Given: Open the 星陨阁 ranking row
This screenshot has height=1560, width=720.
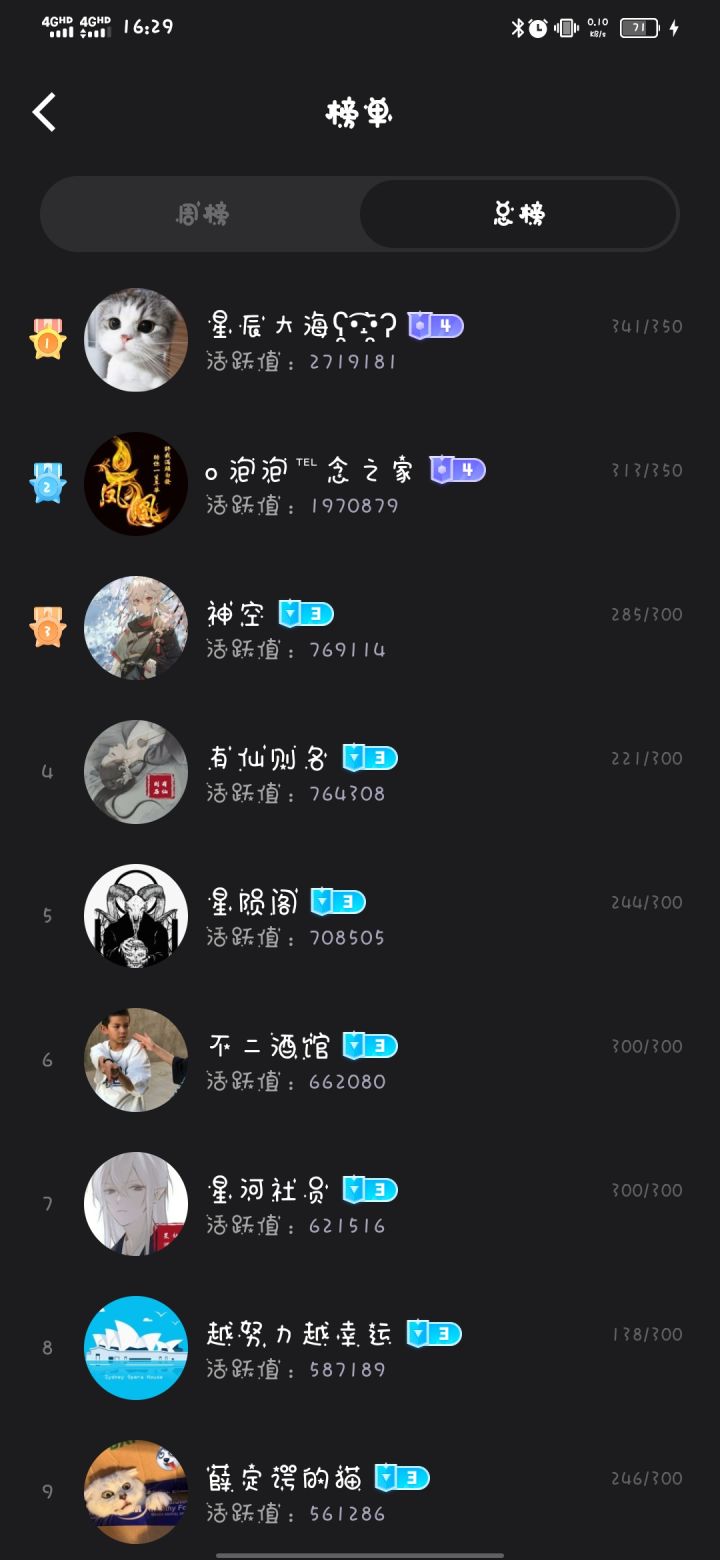Looking at the screenshot, I should [x=360, y=916].
